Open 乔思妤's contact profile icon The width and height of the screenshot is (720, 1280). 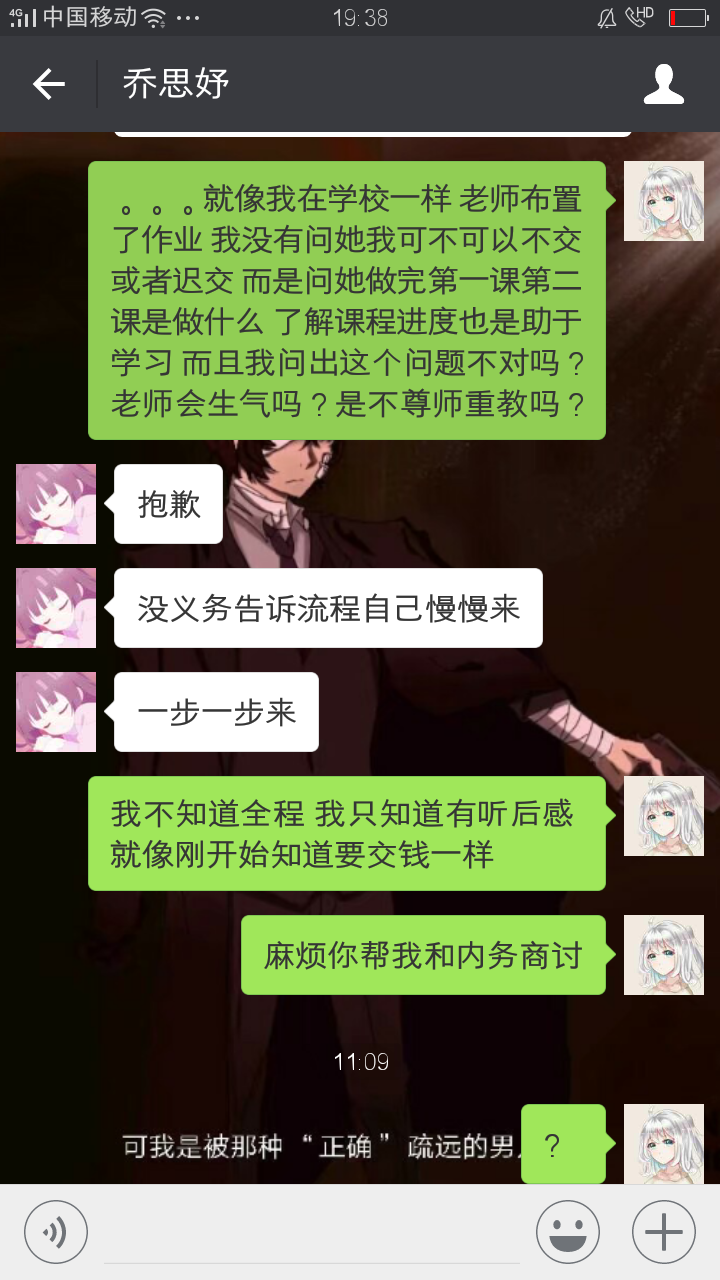click(x=664, y=84)
